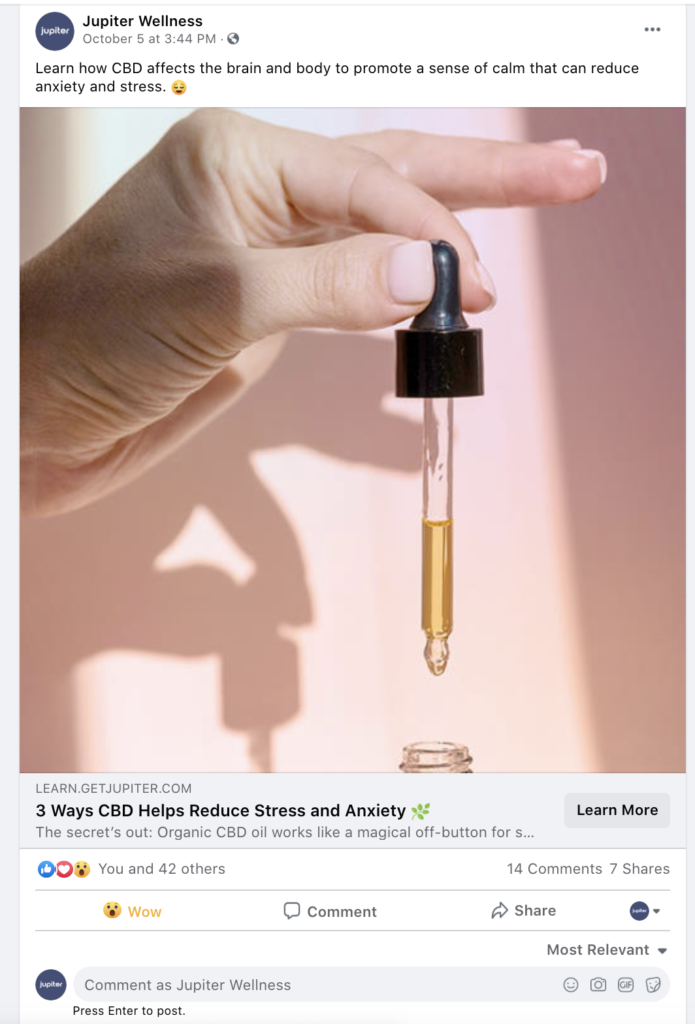View who reacted: You and 42 others
The height and width of the screenshot is (1024, 695).
[x=161, y=869]
